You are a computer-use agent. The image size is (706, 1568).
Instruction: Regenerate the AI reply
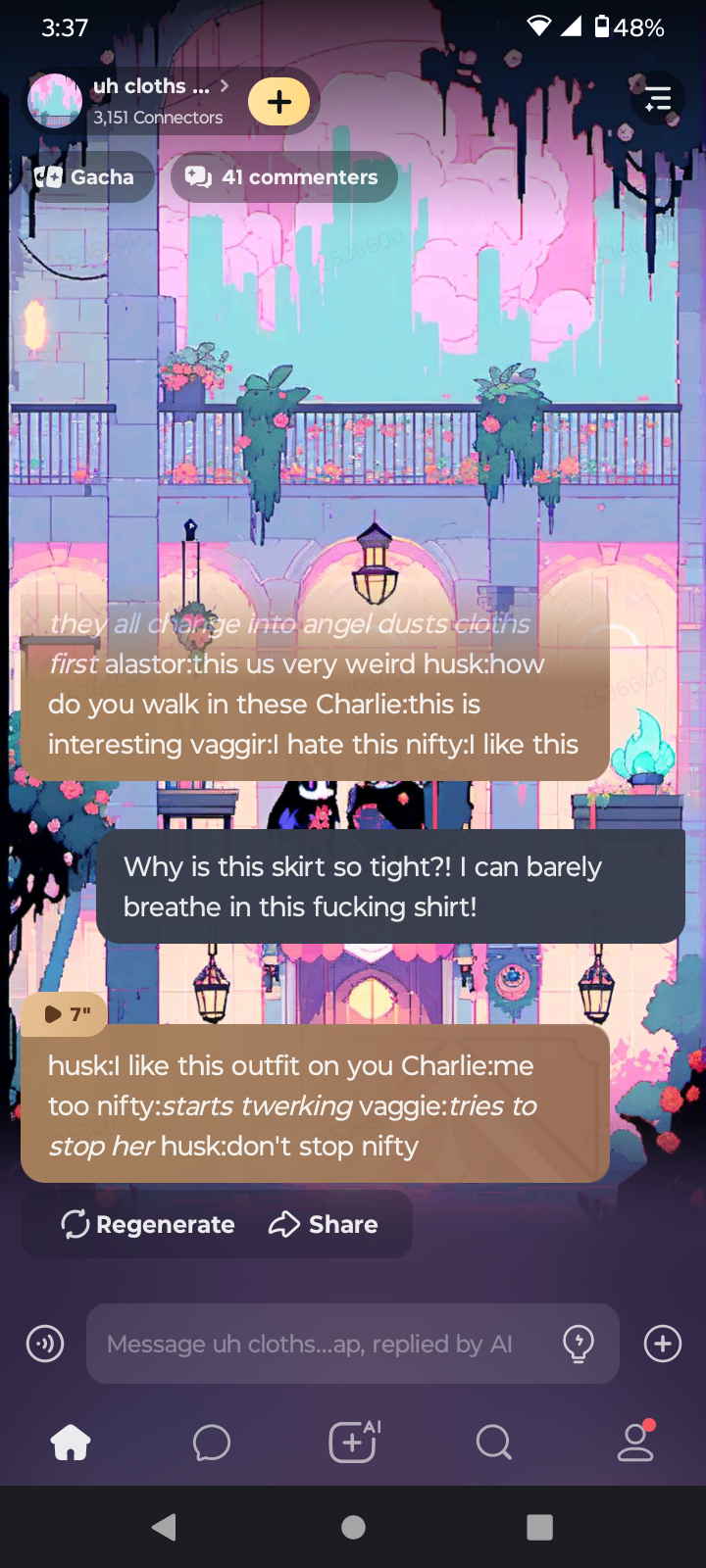click(x=148, y=1224)
